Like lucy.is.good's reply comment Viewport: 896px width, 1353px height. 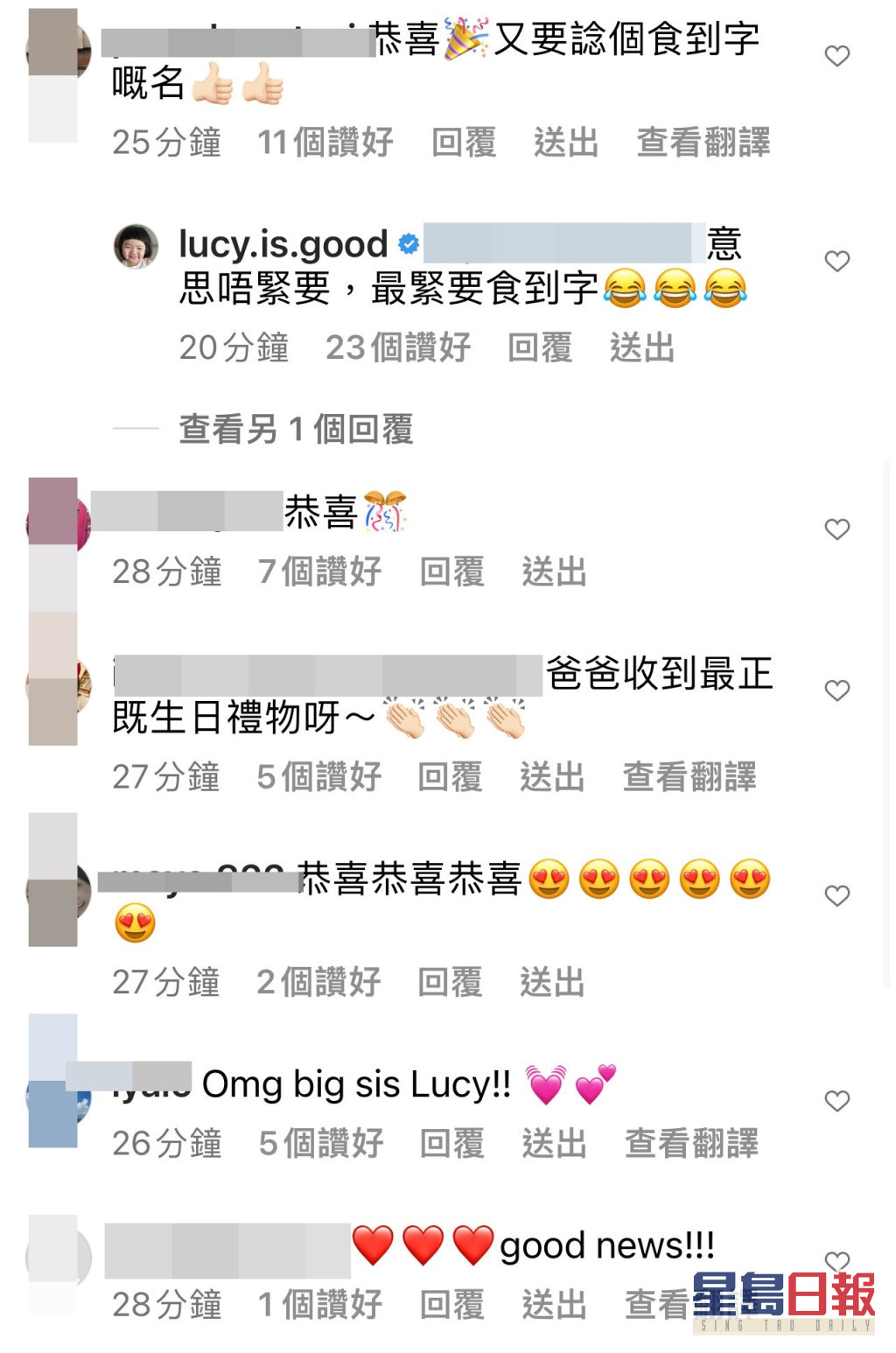837,262
